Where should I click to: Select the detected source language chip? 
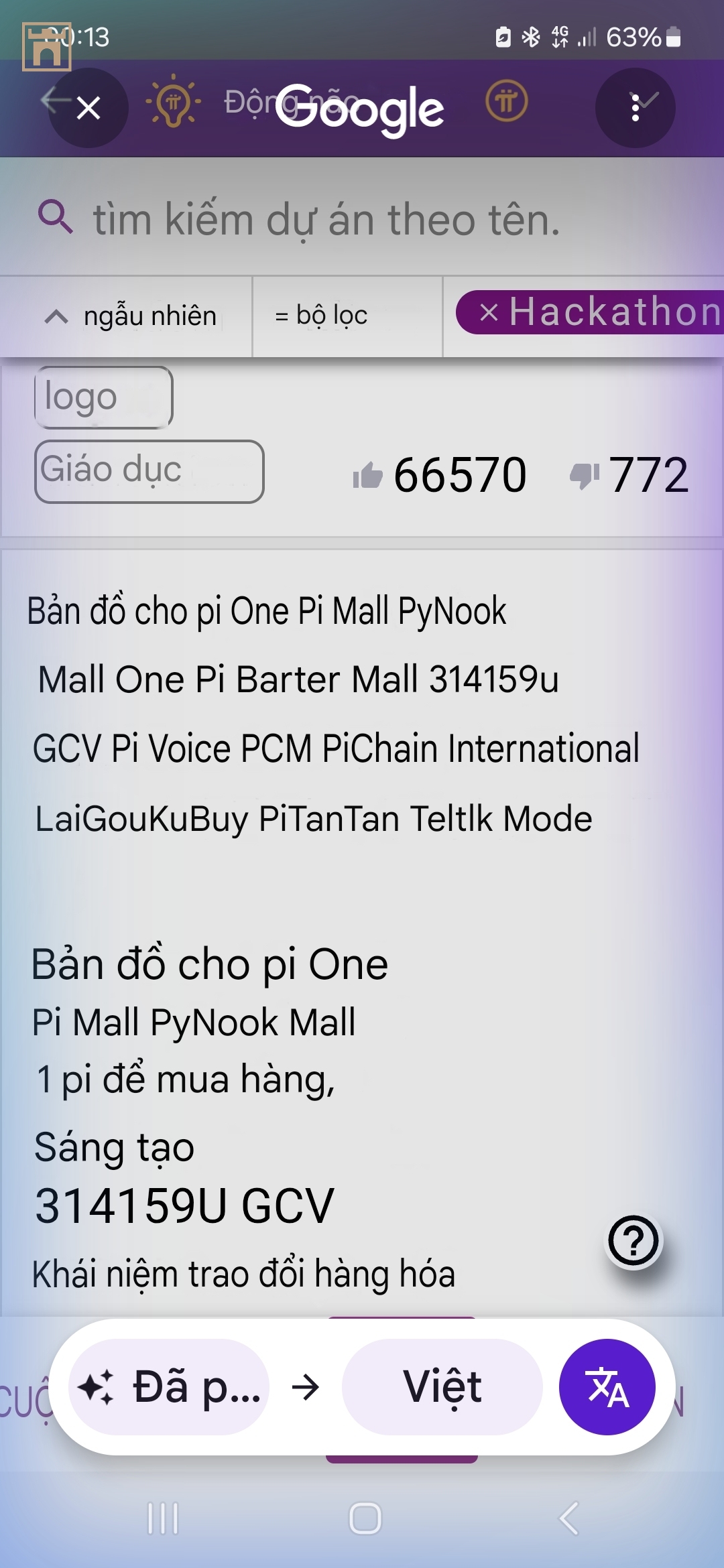pos(170,1387)
